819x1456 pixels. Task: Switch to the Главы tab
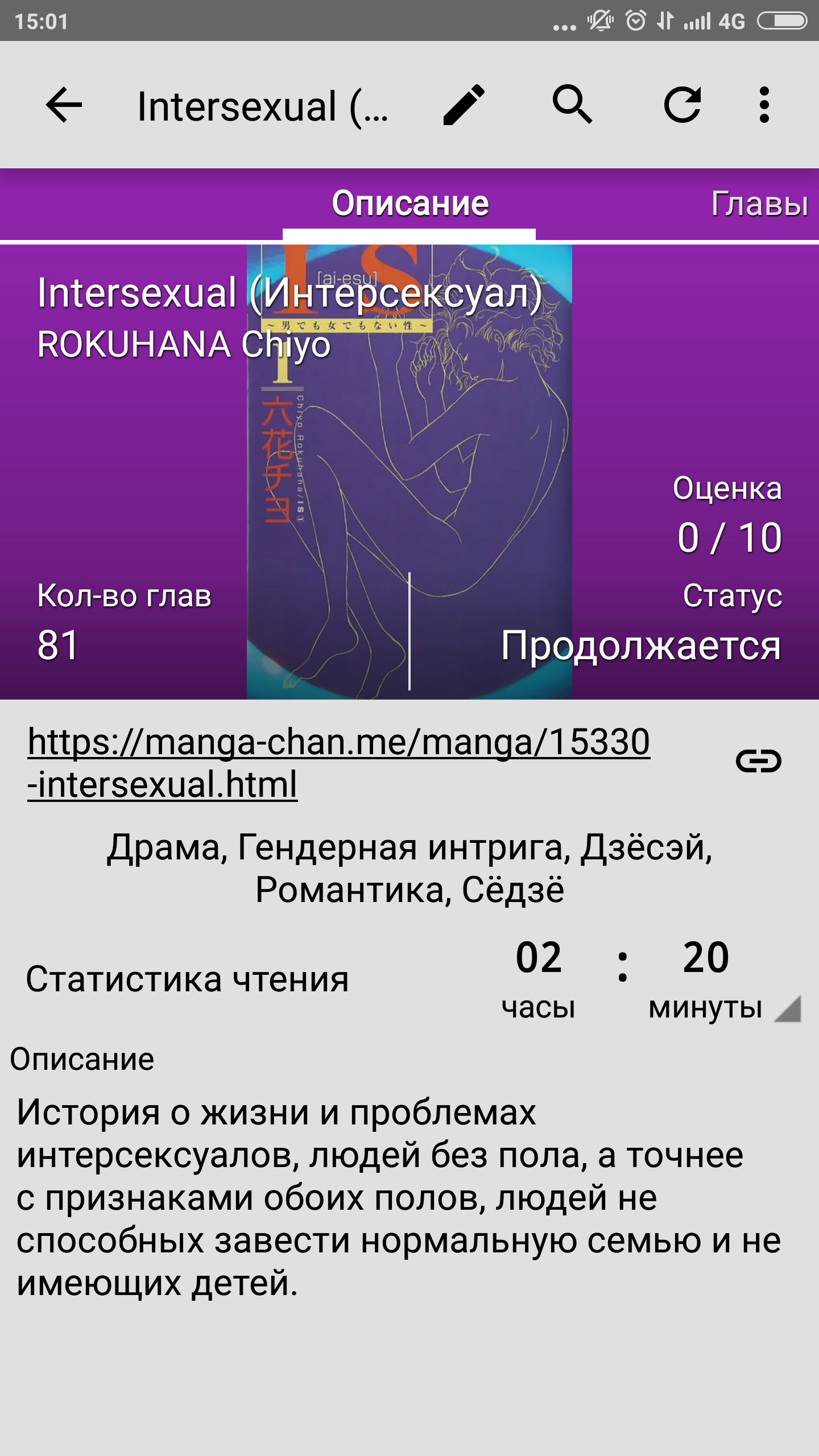click(x=759, y=204)
